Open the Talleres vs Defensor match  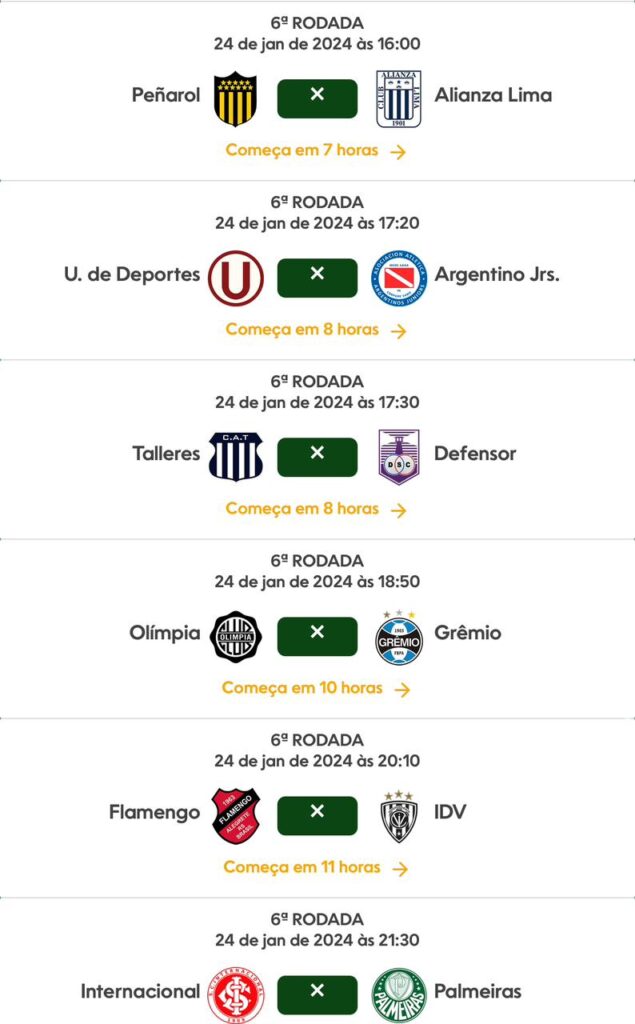tap(316, 509)
